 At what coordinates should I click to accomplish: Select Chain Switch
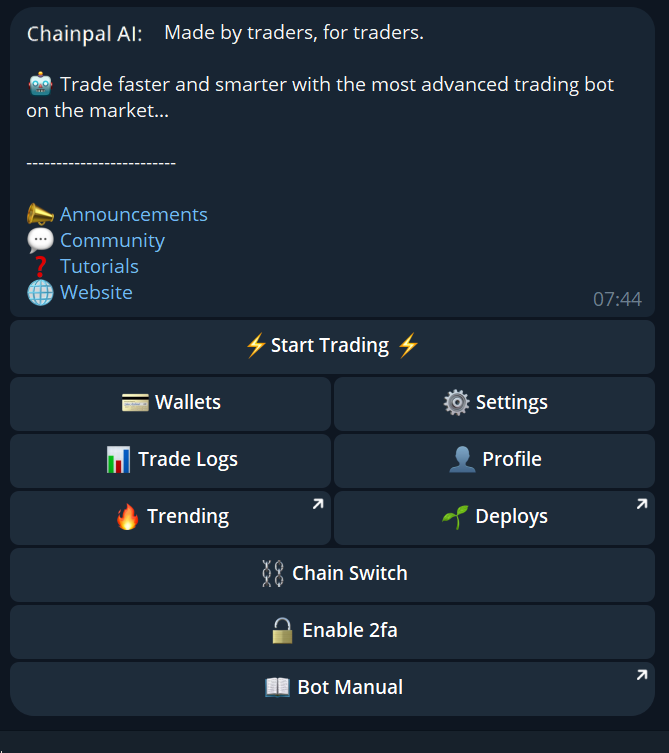332,574
